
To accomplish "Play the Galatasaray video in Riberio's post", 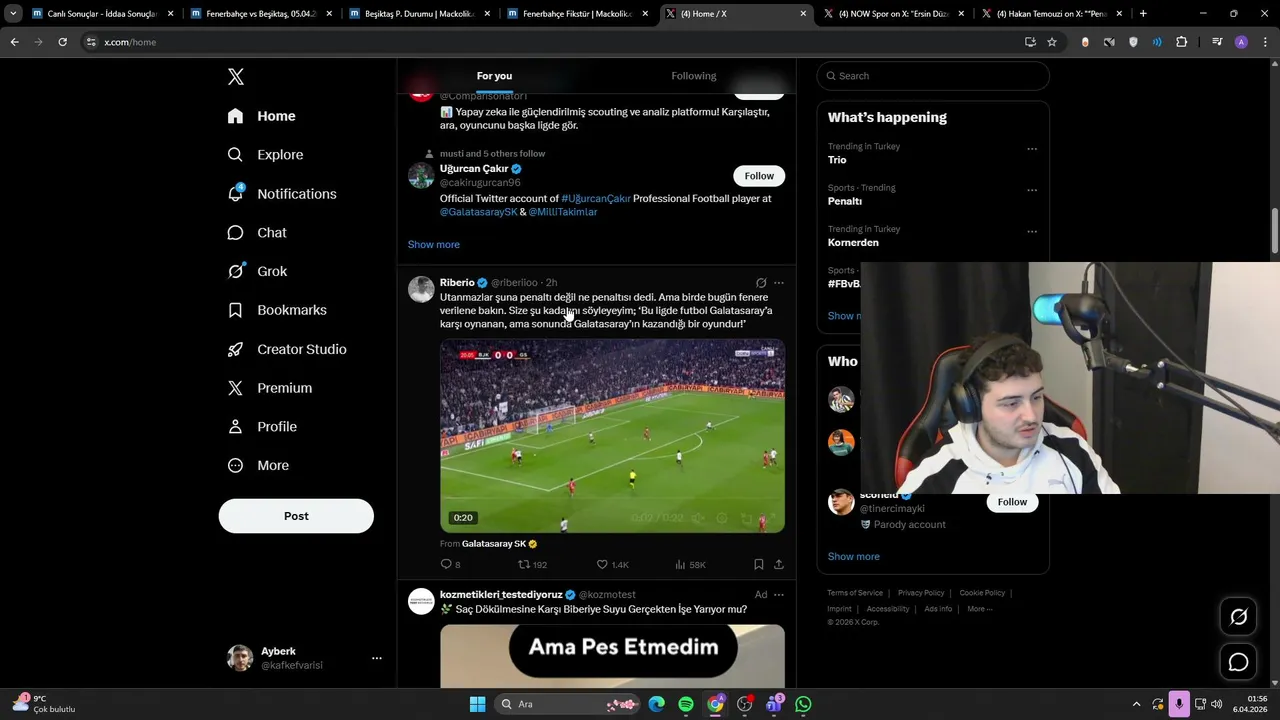I will pyautogui.click(x=612, y=436).
